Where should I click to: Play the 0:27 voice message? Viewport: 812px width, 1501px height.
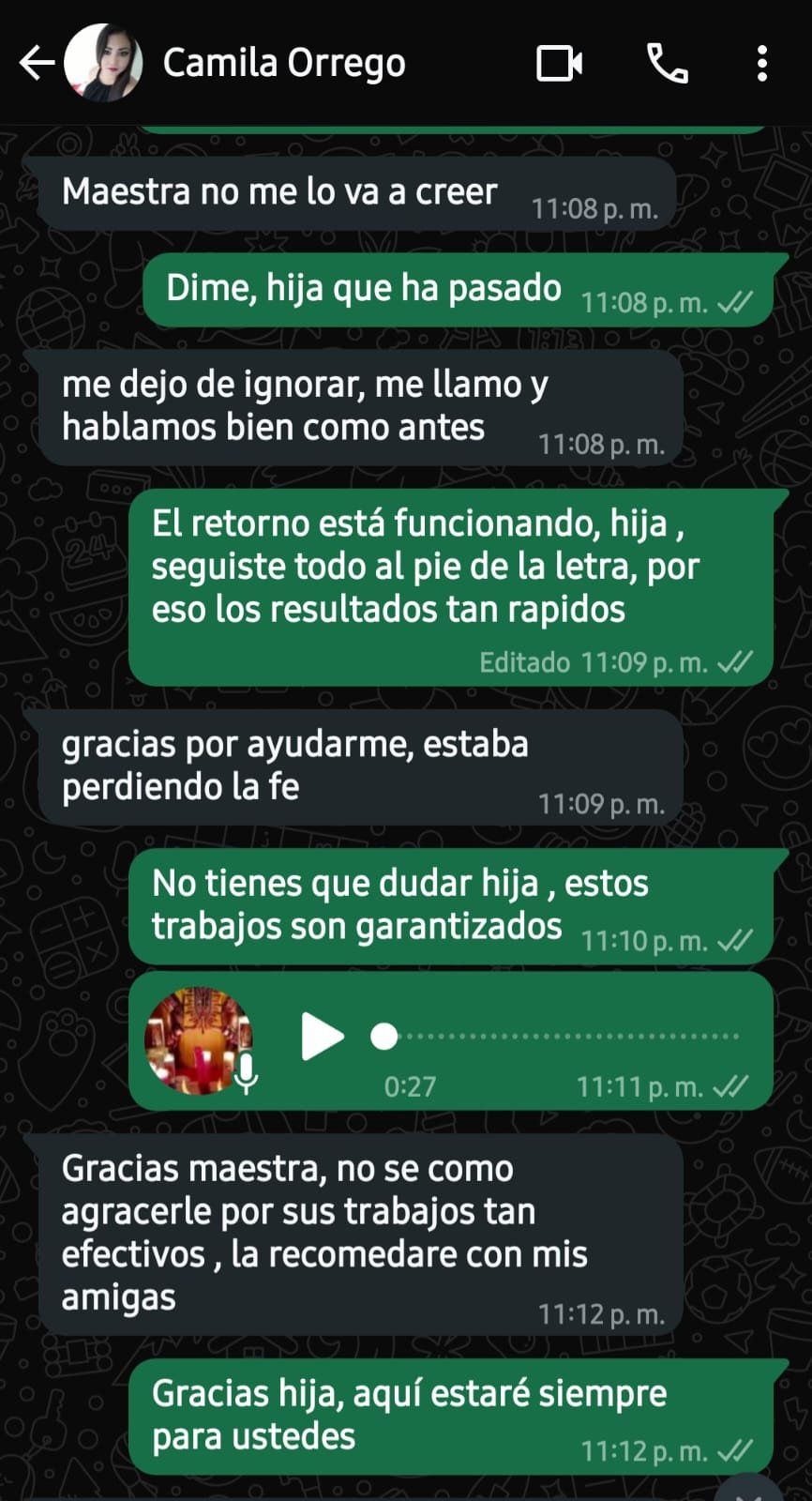tap(322, 1037)
